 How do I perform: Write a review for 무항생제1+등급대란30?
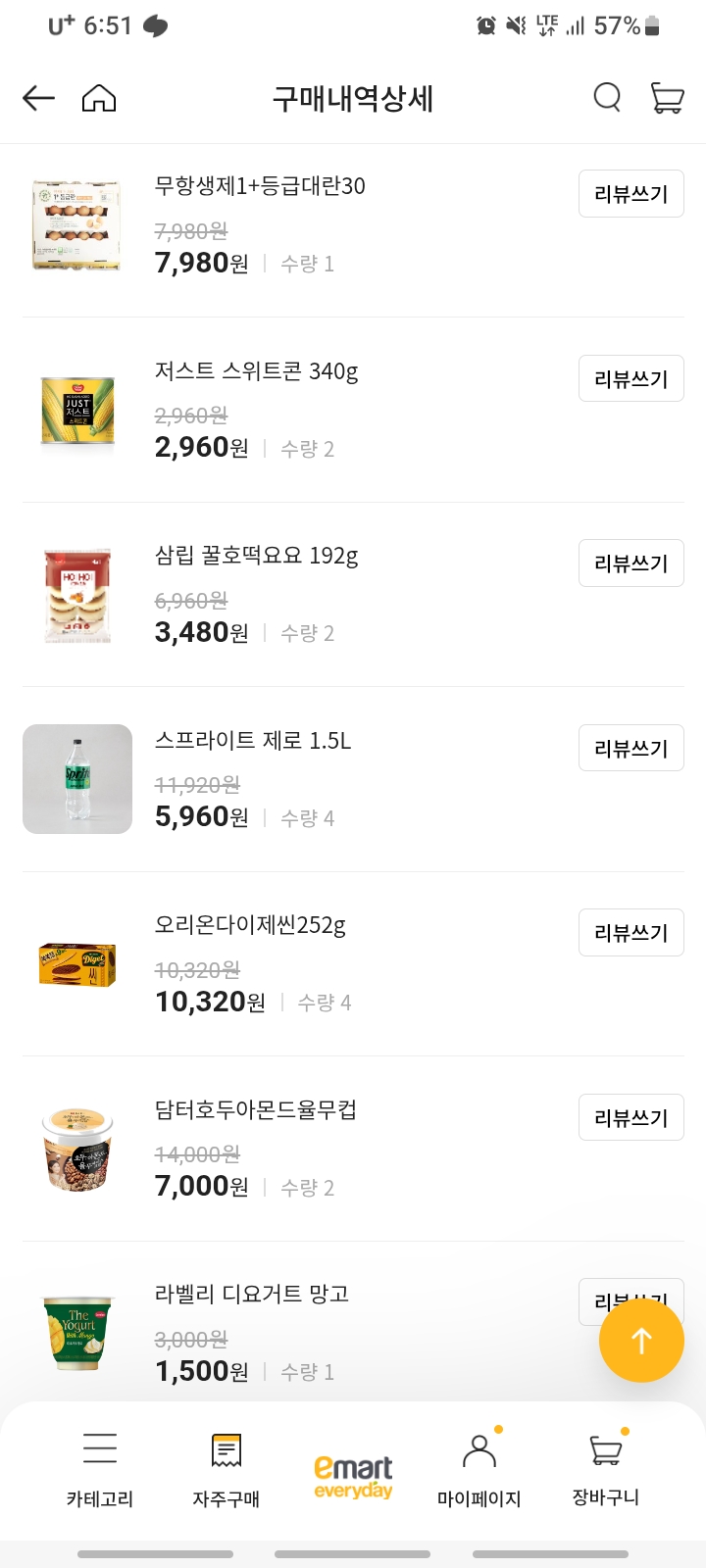click(x=630, y=193)
